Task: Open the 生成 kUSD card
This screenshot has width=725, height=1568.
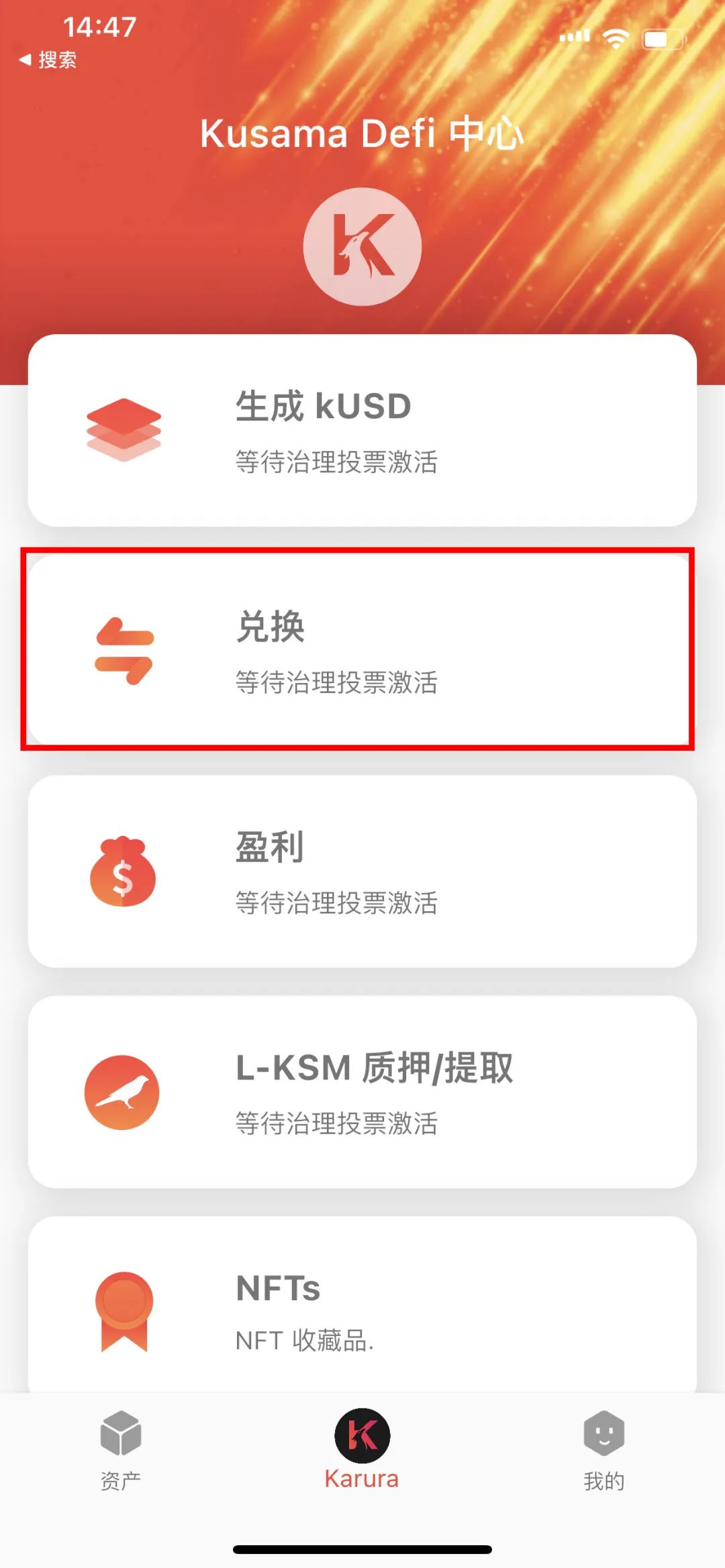Action: [362, 430]
